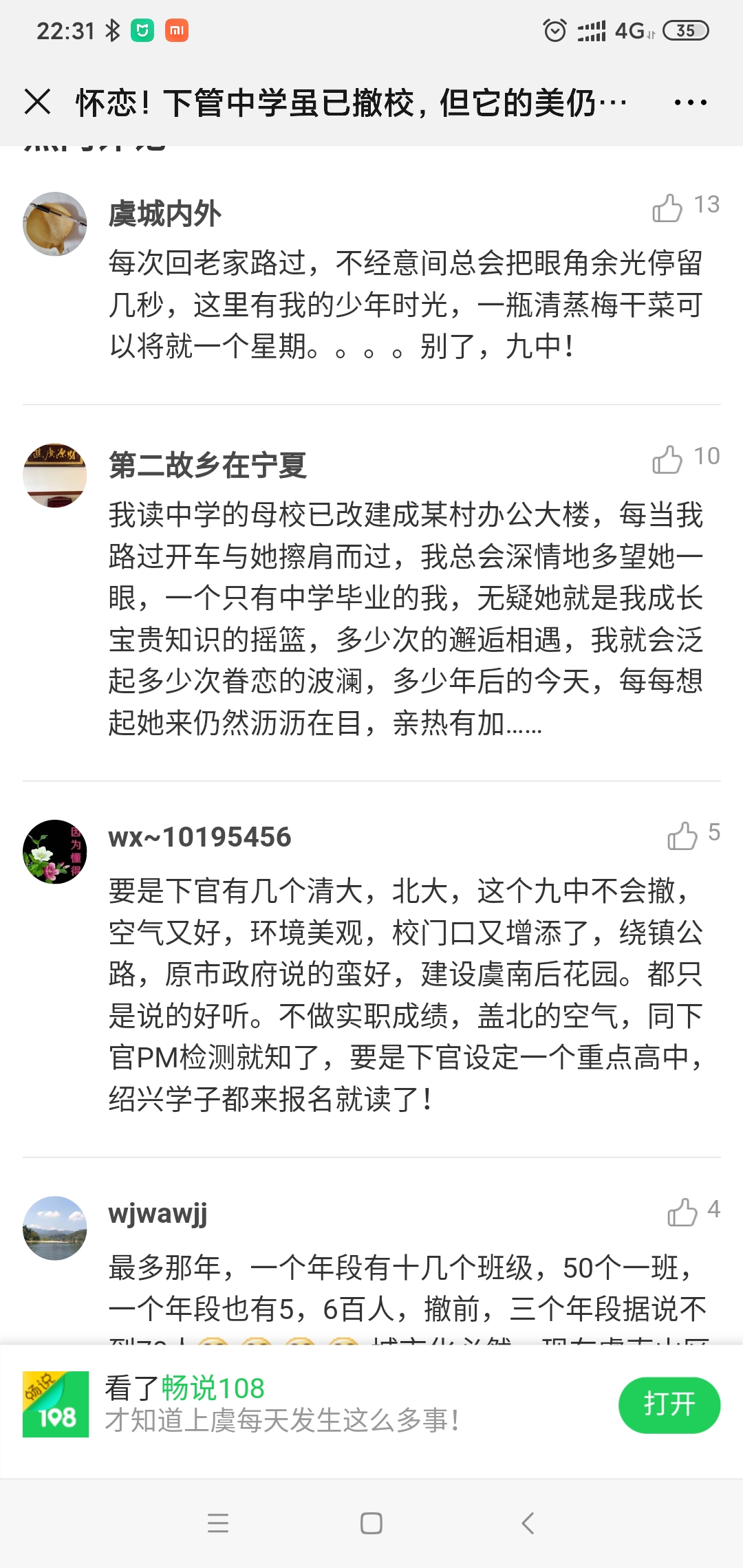743x1568 pixels.
Task: Like the comment by 第二故乡在宁夏
Action: (667, 459)
